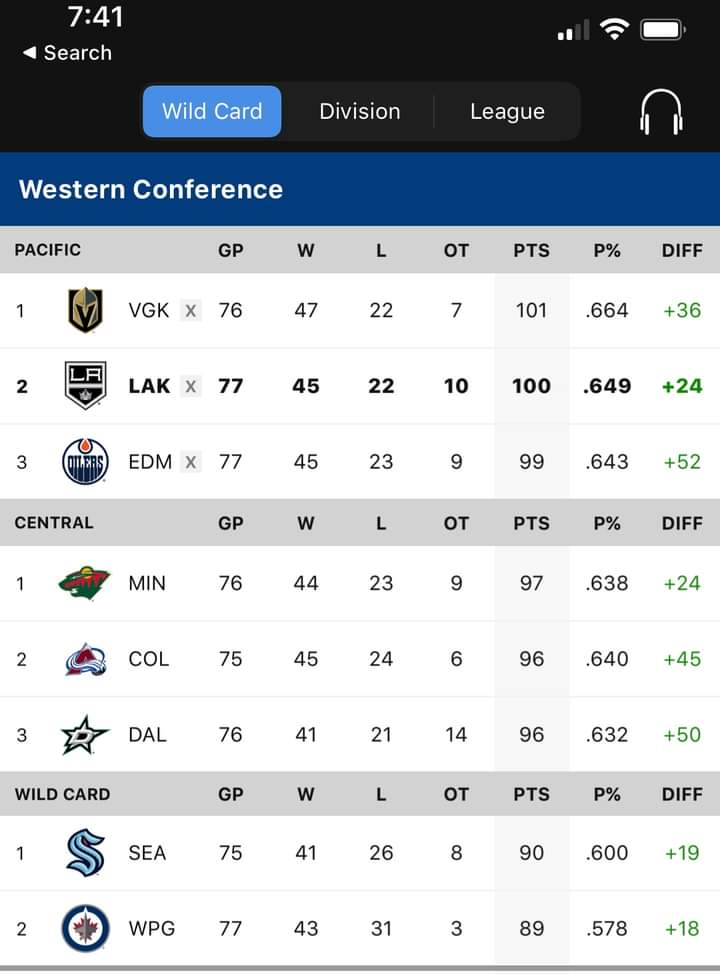View the EDM team row
Image resolution: width=720 pixels, height=974 pixels.
[x=150, y=462]
